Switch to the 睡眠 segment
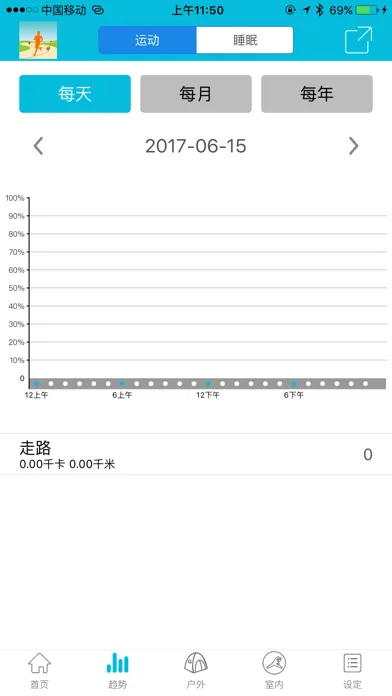The width and height of the screenshot is (392, 696). 245,40
